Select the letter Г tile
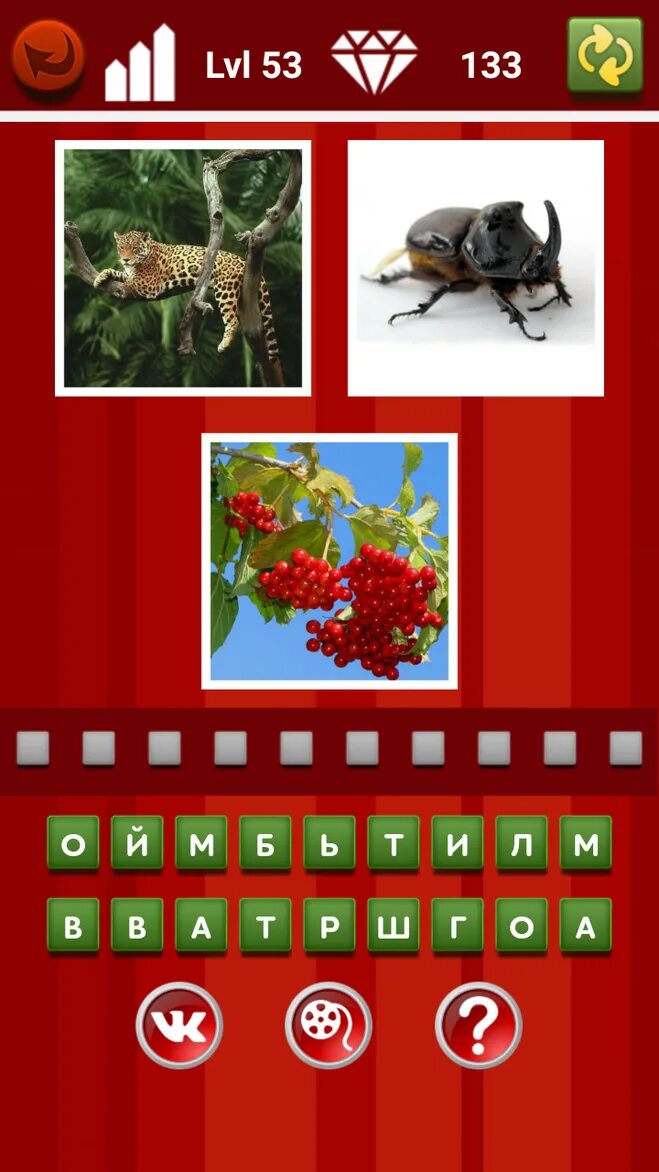659x1172 pixels. 457,927
